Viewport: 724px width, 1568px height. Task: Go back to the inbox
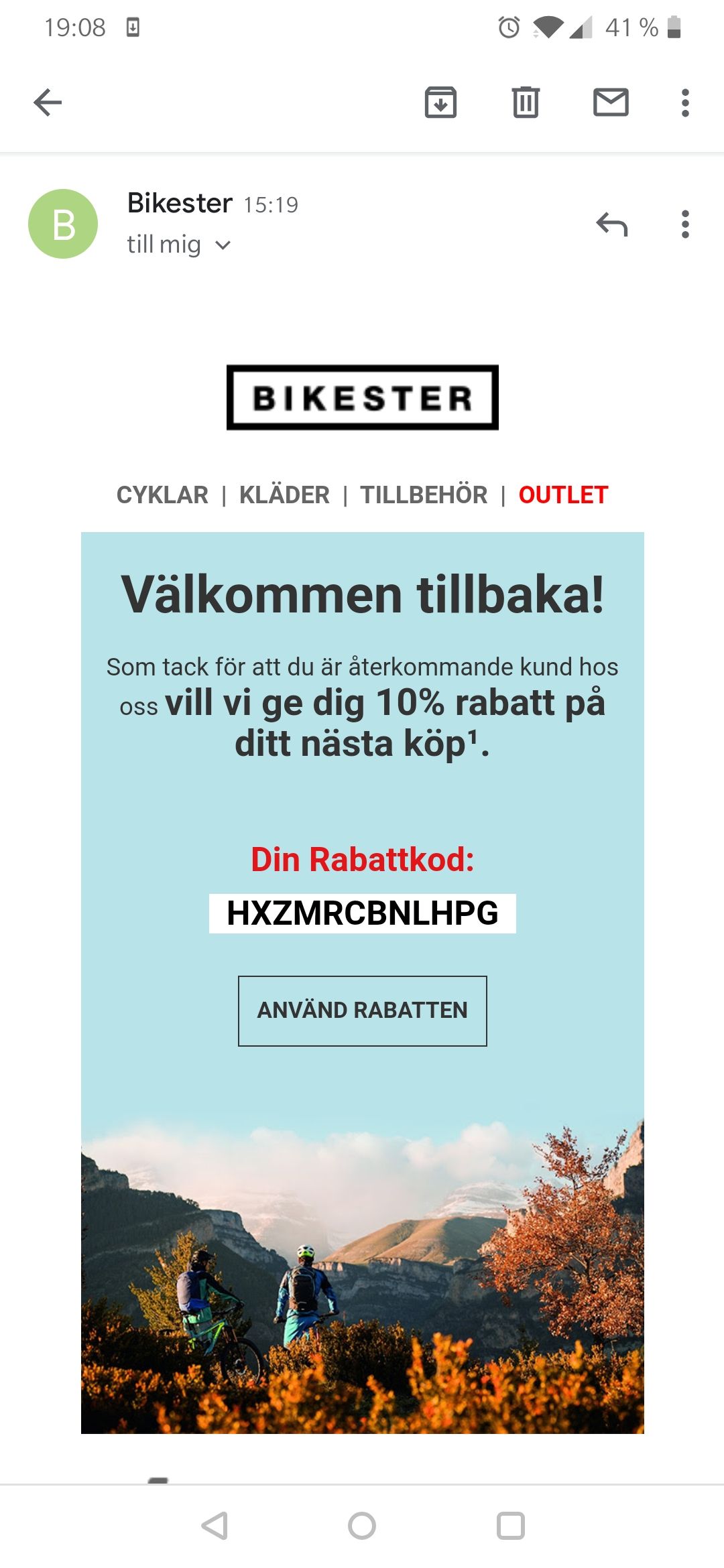48,103
